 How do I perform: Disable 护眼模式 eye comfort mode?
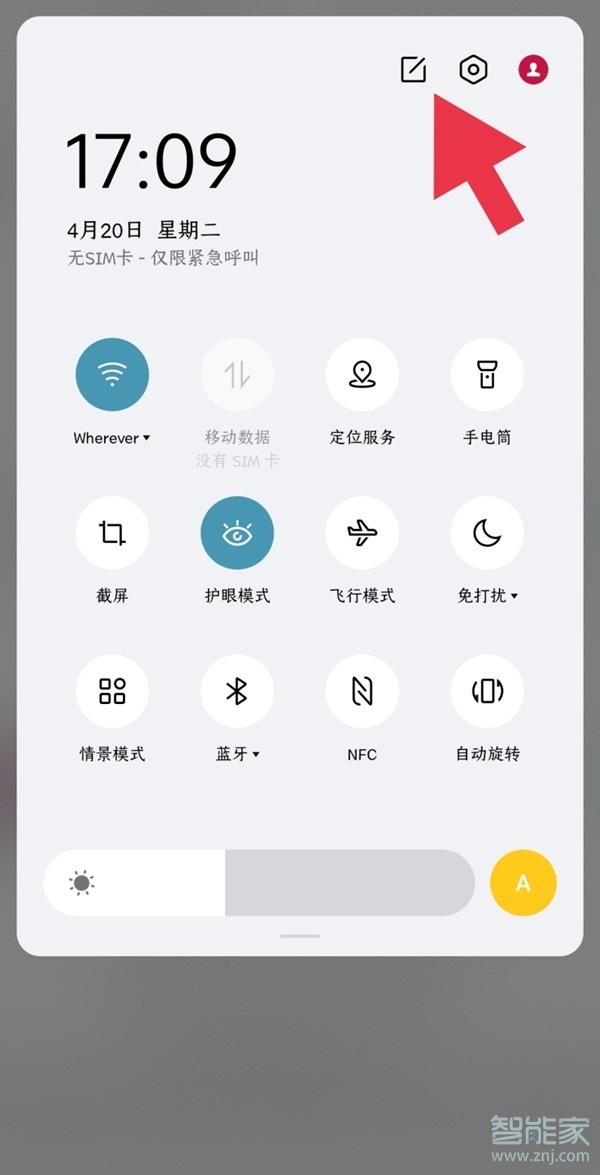click(x=237, y=533)
